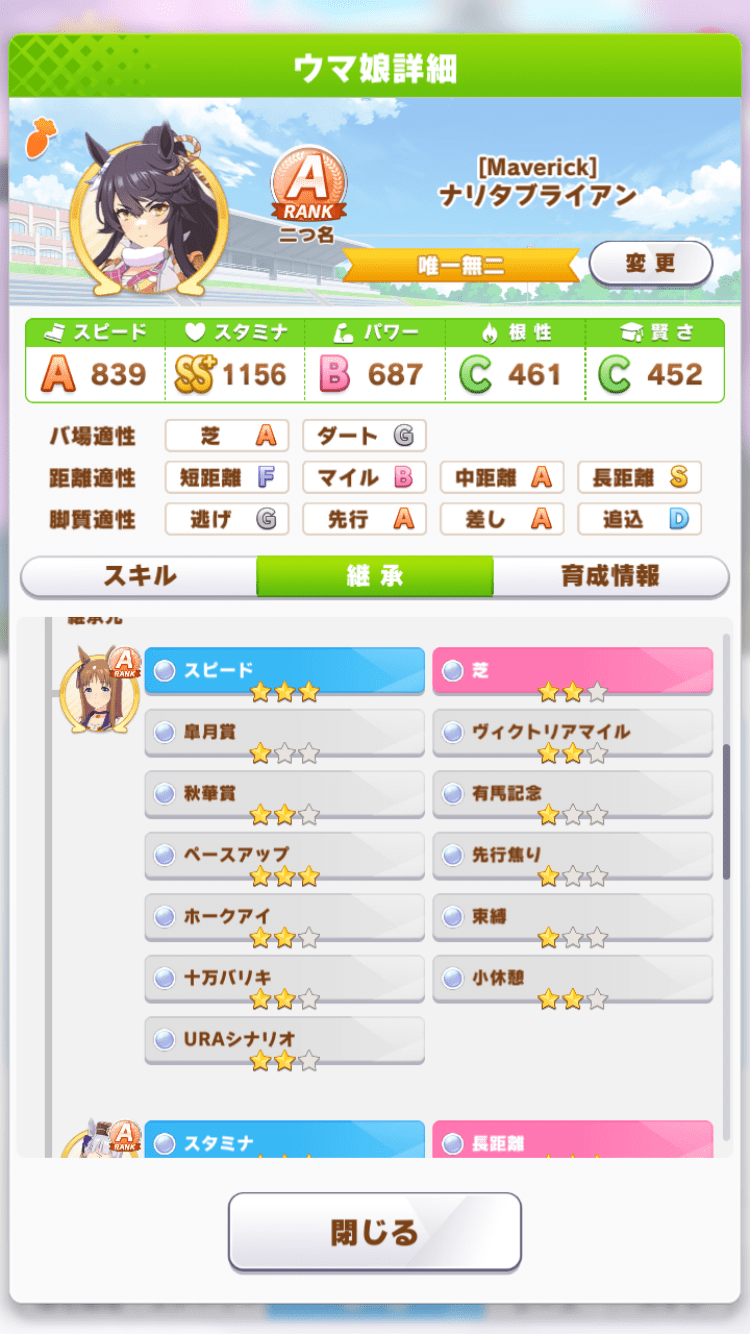Click the three-star rating under ペースアップ

pyautogui.click(x=284, y=876)
